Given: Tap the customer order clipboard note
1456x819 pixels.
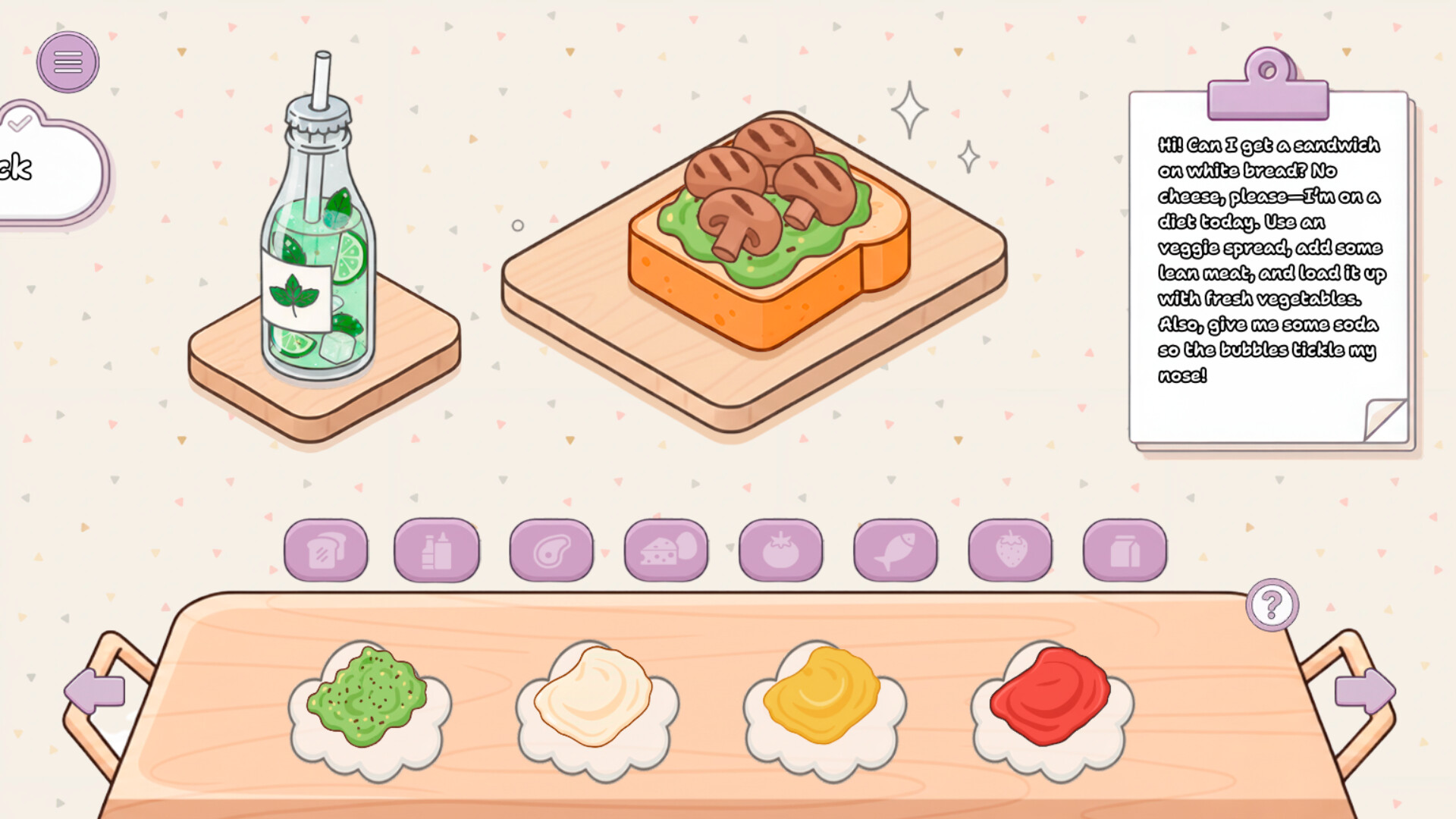Looking at the screenshot, I should coord(1269,265).
